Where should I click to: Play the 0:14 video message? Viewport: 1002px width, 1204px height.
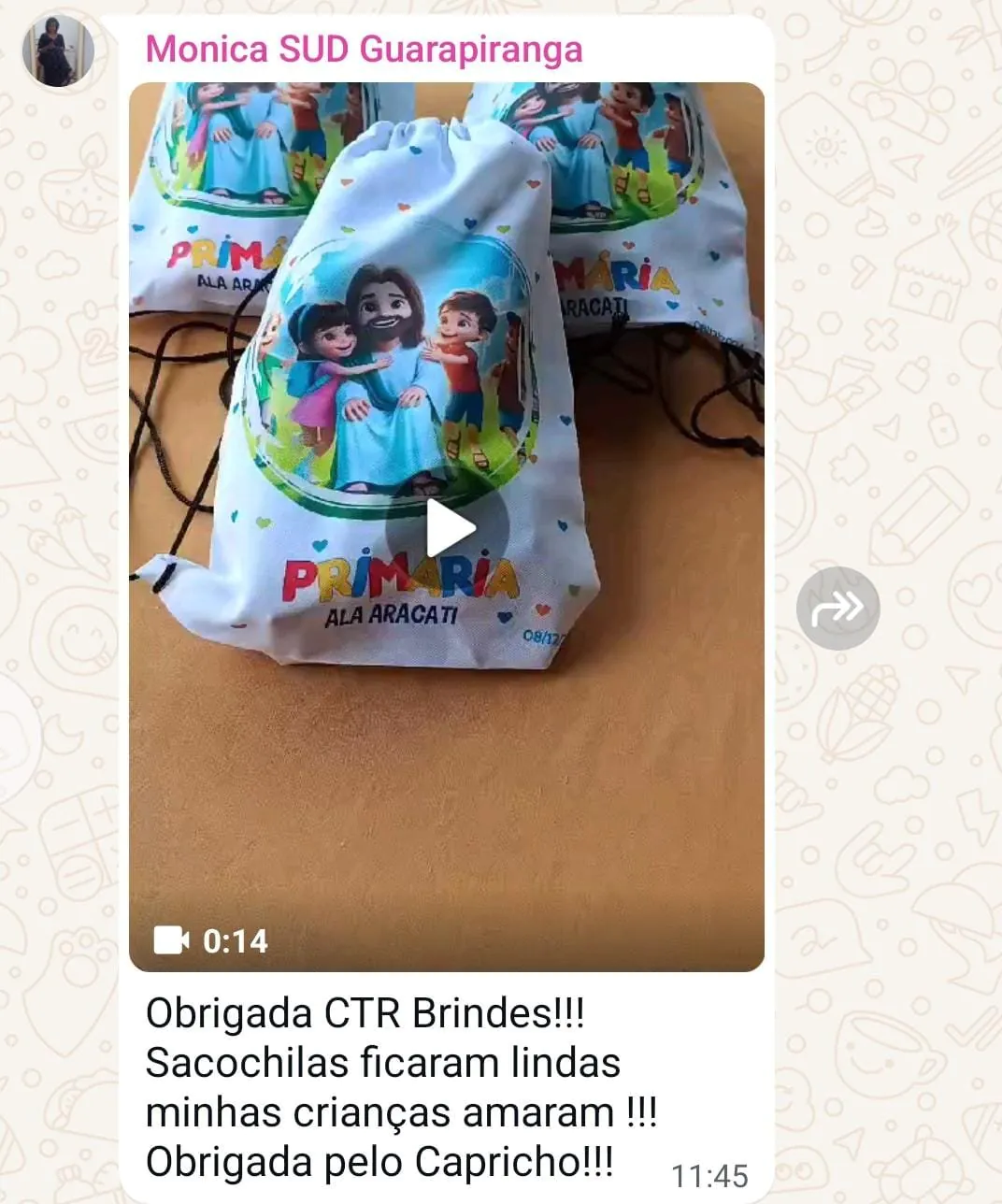(x=449, y=528)
